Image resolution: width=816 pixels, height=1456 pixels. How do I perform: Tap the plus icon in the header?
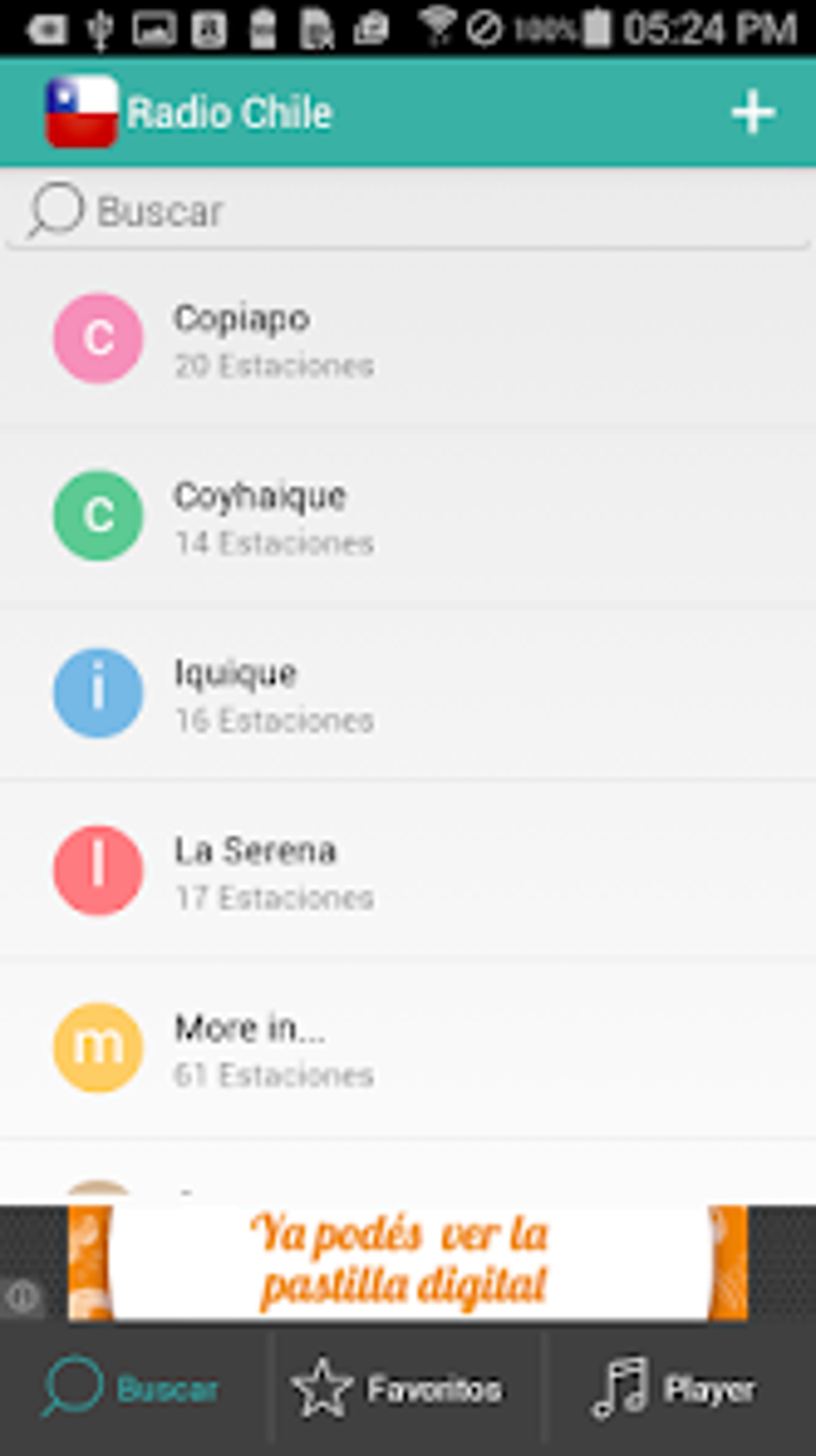pos(752,113)
